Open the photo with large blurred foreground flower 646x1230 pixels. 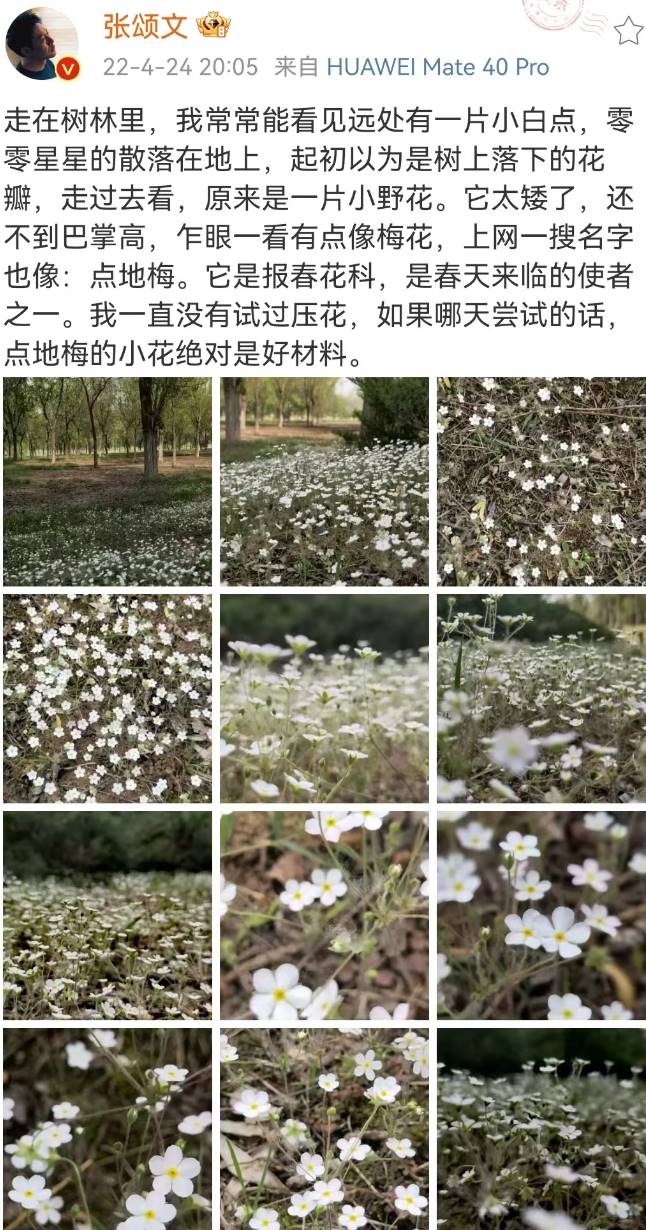pyautogui.click(x=541, y=698)
